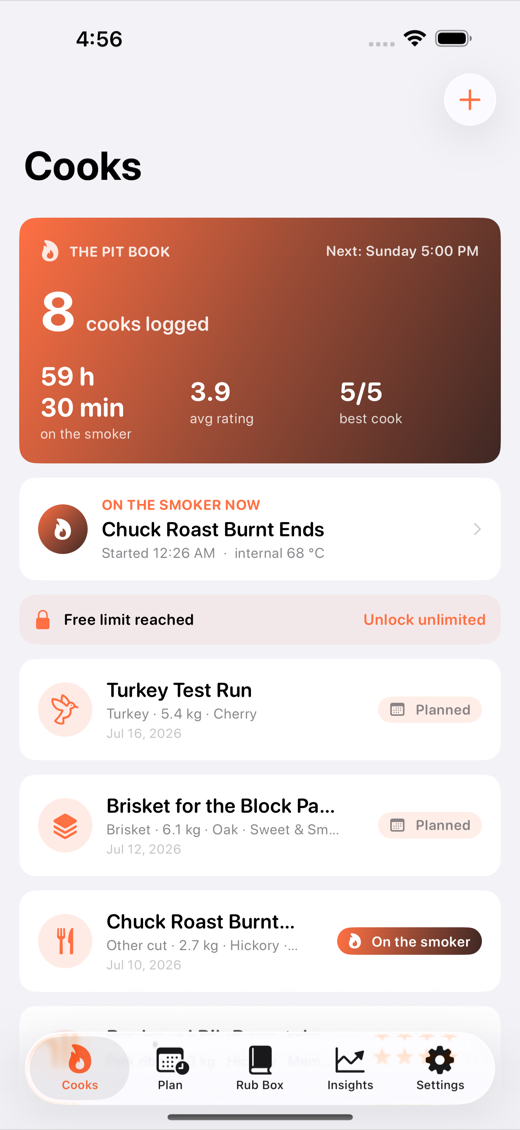Tap Unlock unlimited

point(424,620)
